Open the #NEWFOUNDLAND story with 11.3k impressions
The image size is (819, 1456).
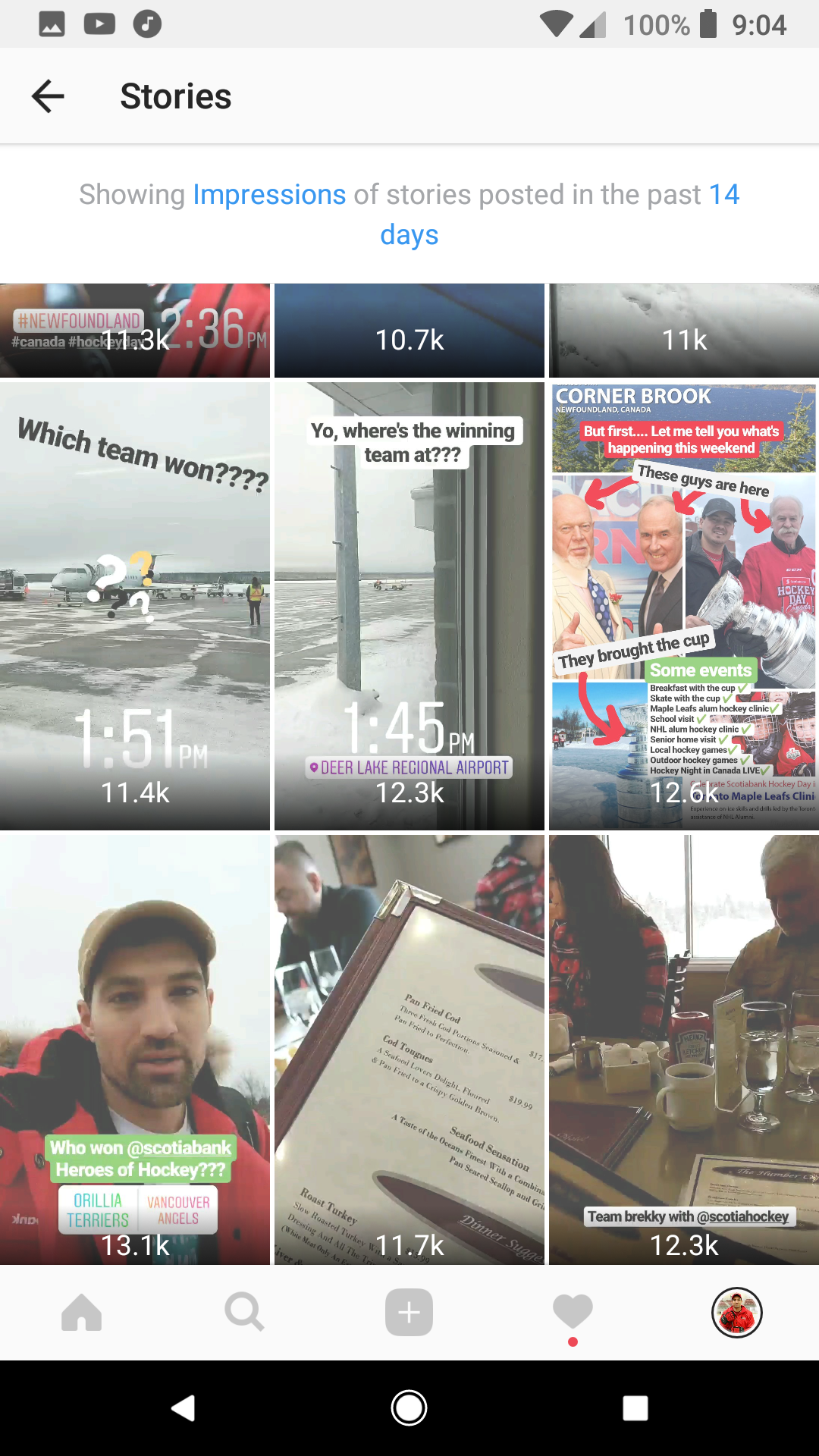135,331
